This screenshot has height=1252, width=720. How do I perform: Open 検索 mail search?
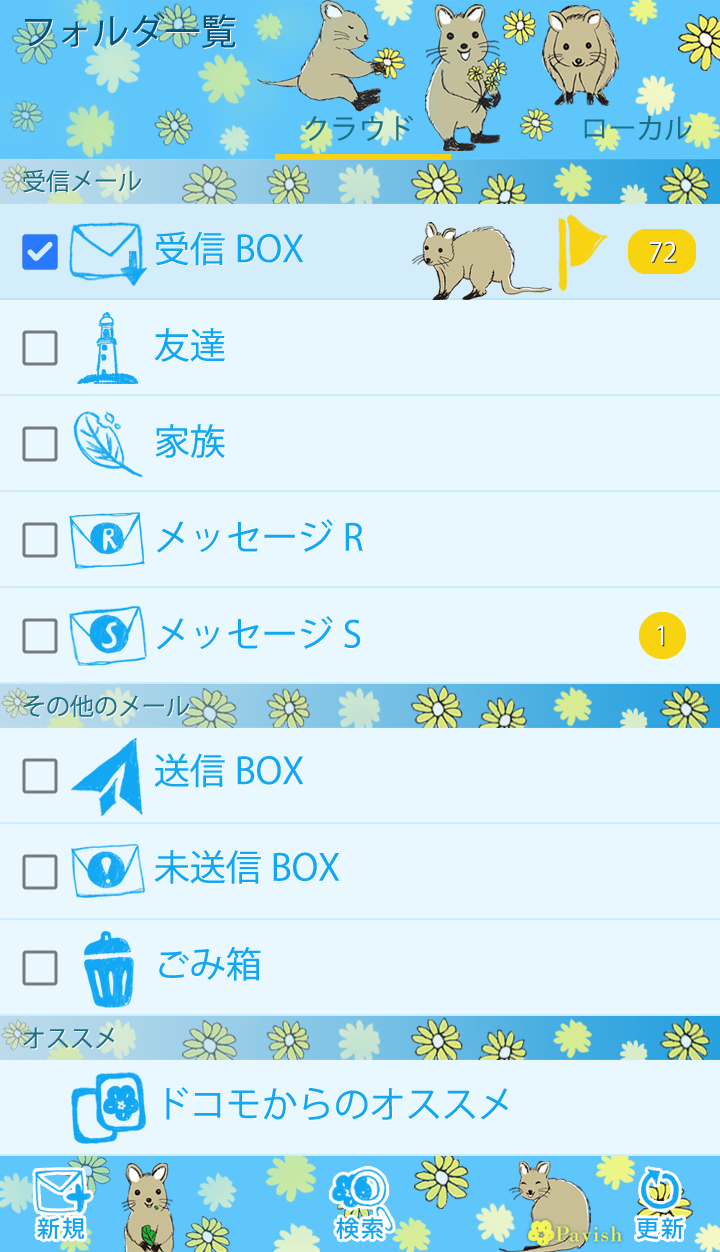360,1204
